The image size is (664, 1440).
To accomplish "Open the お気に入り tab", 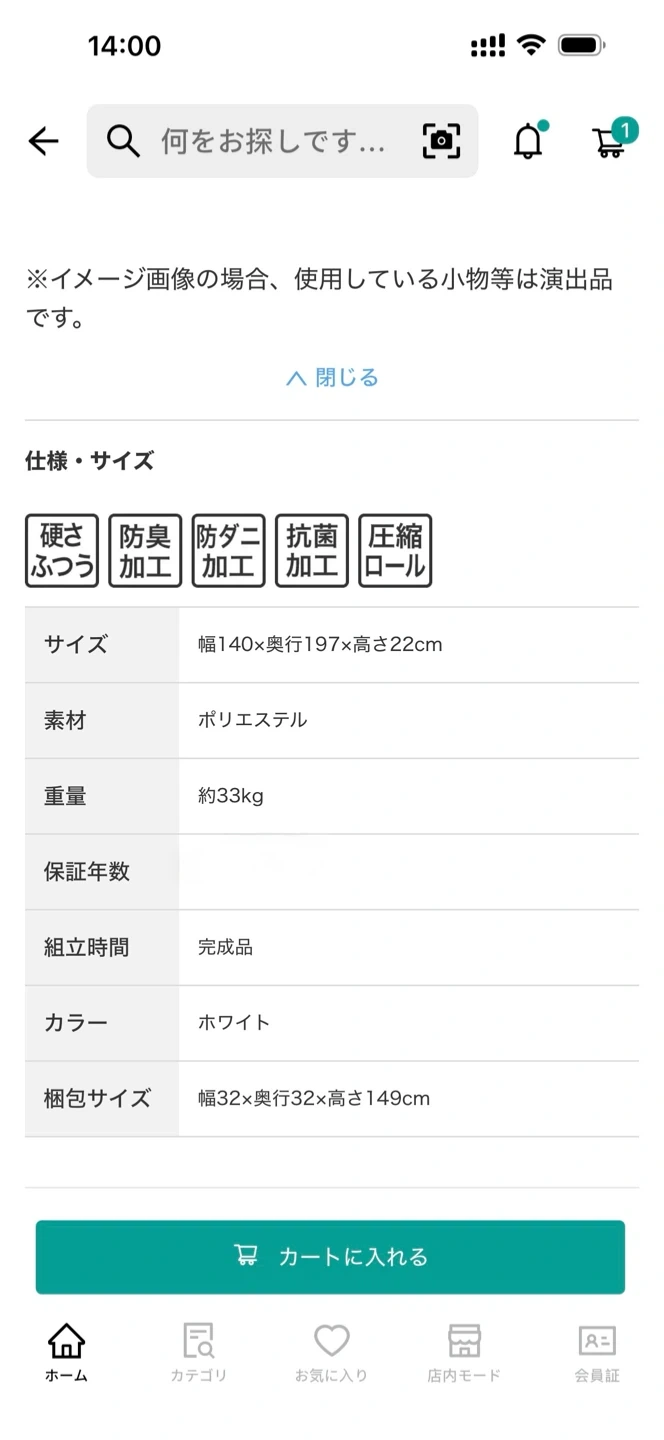I will [x=331, y=1353].
